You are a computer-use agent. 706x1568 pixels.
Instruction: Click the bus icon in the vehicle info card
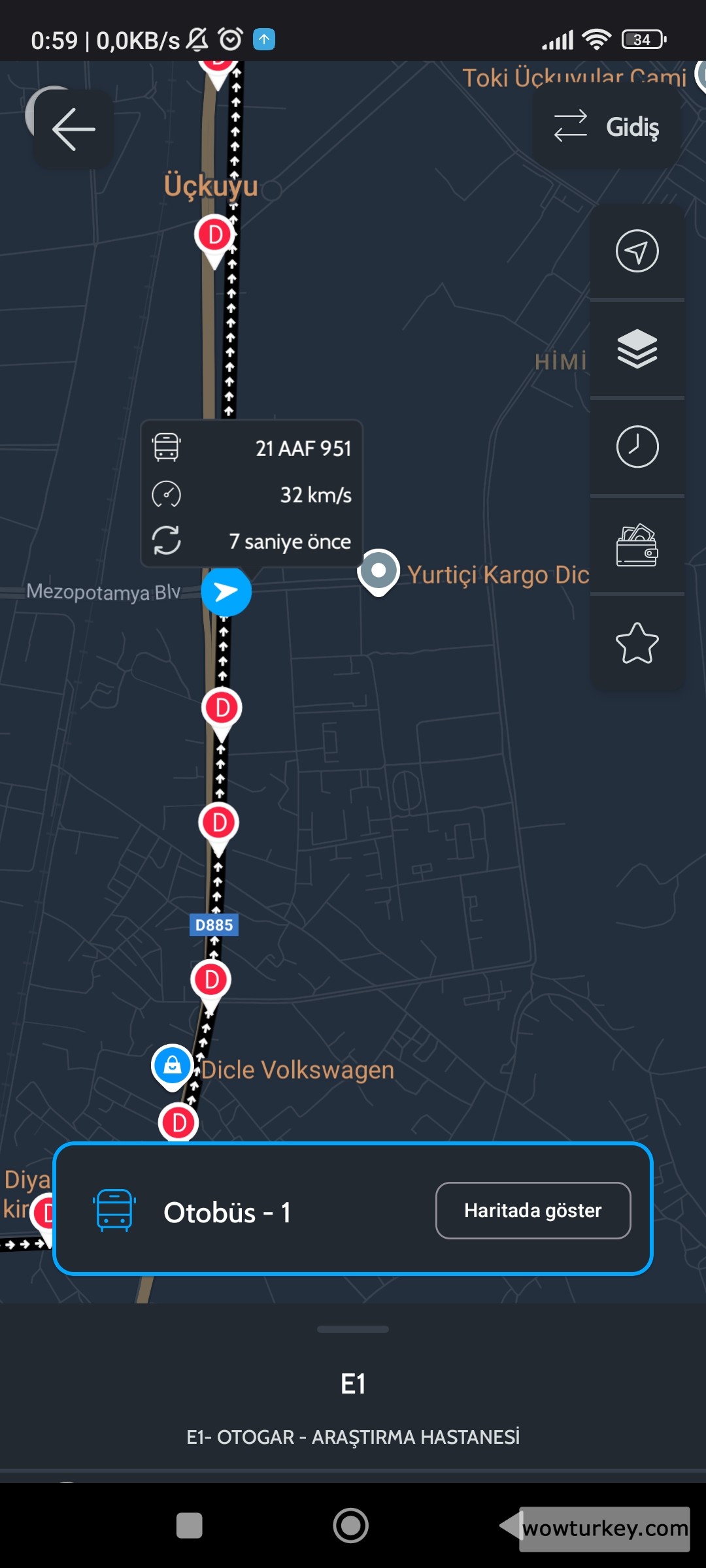coord(167,448)
